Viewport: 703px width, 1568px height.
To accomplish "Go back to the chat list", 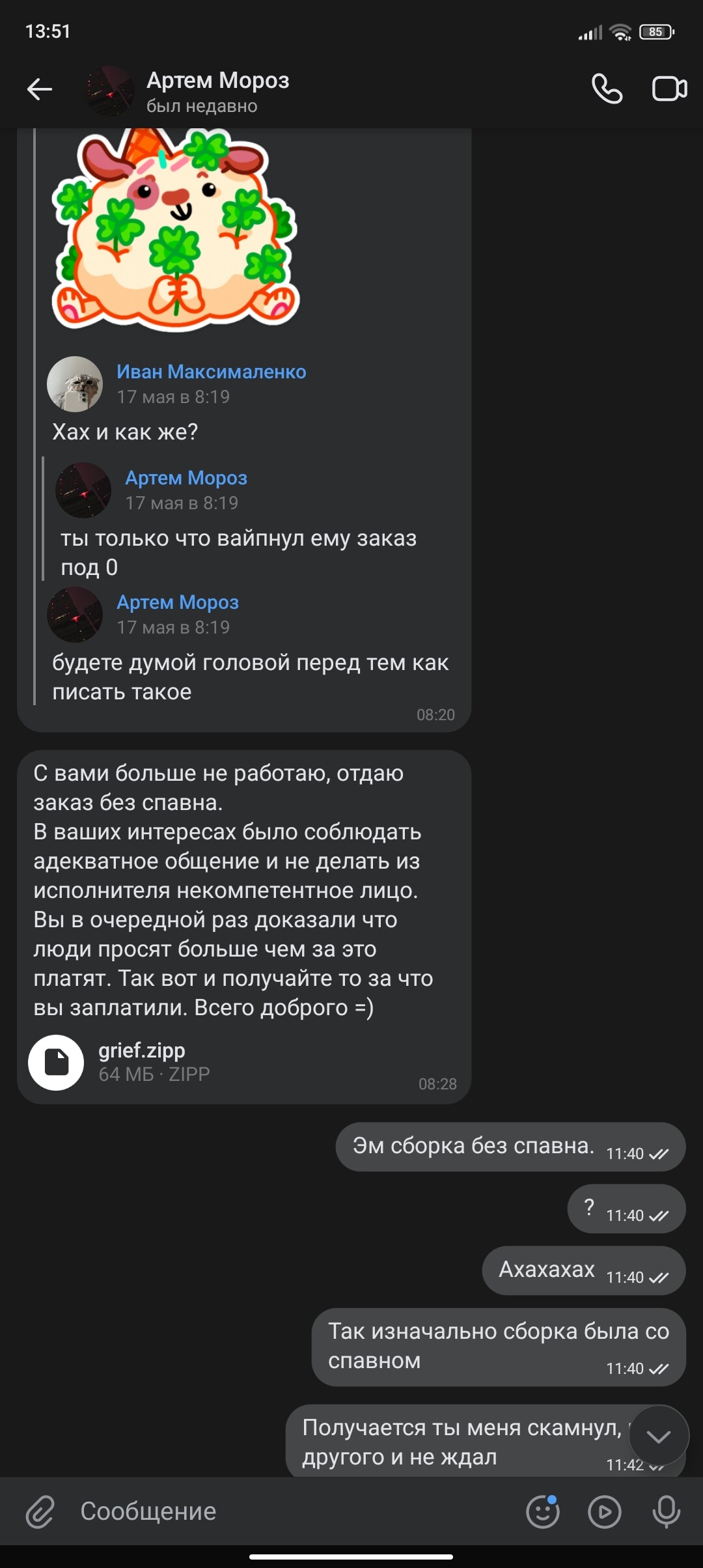I will pos(39,90).
